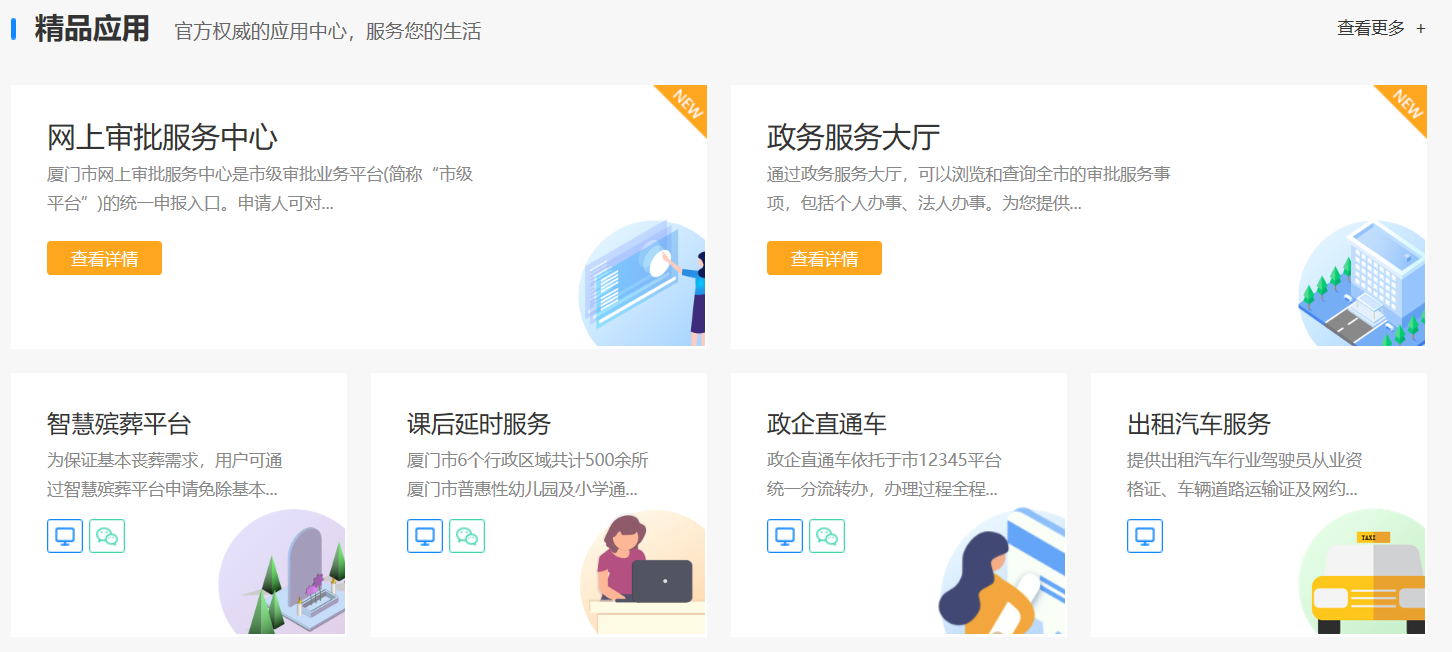Select the WeChat icon under 智慧殡葬平台
The image size is (1452, 652).
coord(107,536)
